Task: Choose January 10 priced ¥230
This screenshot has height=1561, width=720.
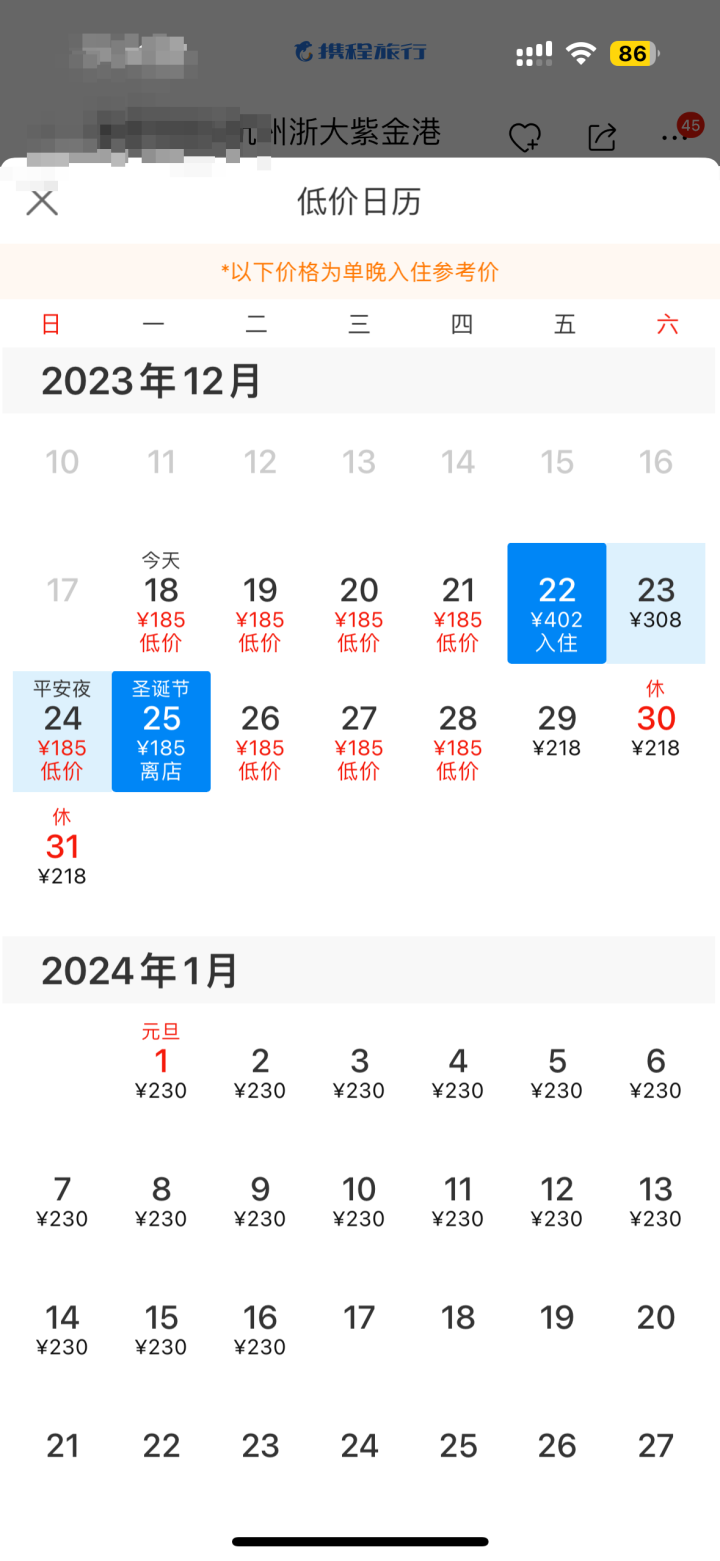Action: tap(359, 1201)
